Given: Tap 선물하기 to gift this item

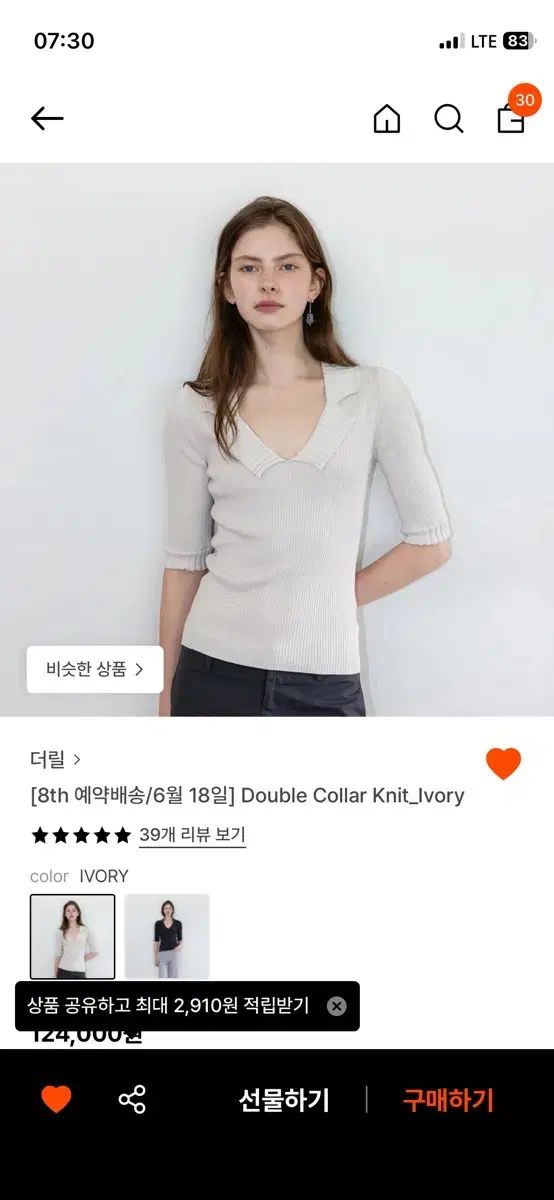Looking at the screenshot, I should [x=284, y=1100].
